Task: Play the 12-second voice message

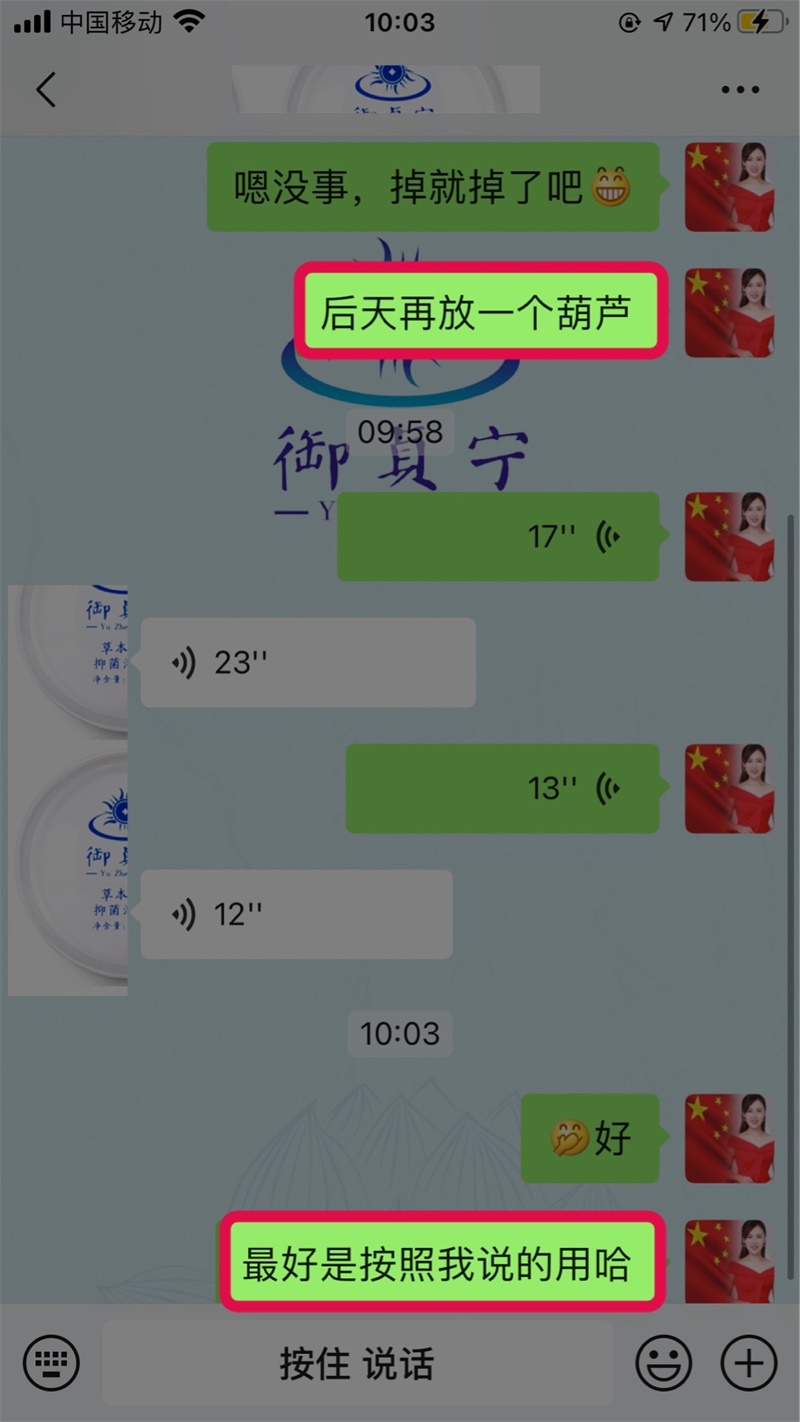Action: pyautogui.click(x=296, y=914)
